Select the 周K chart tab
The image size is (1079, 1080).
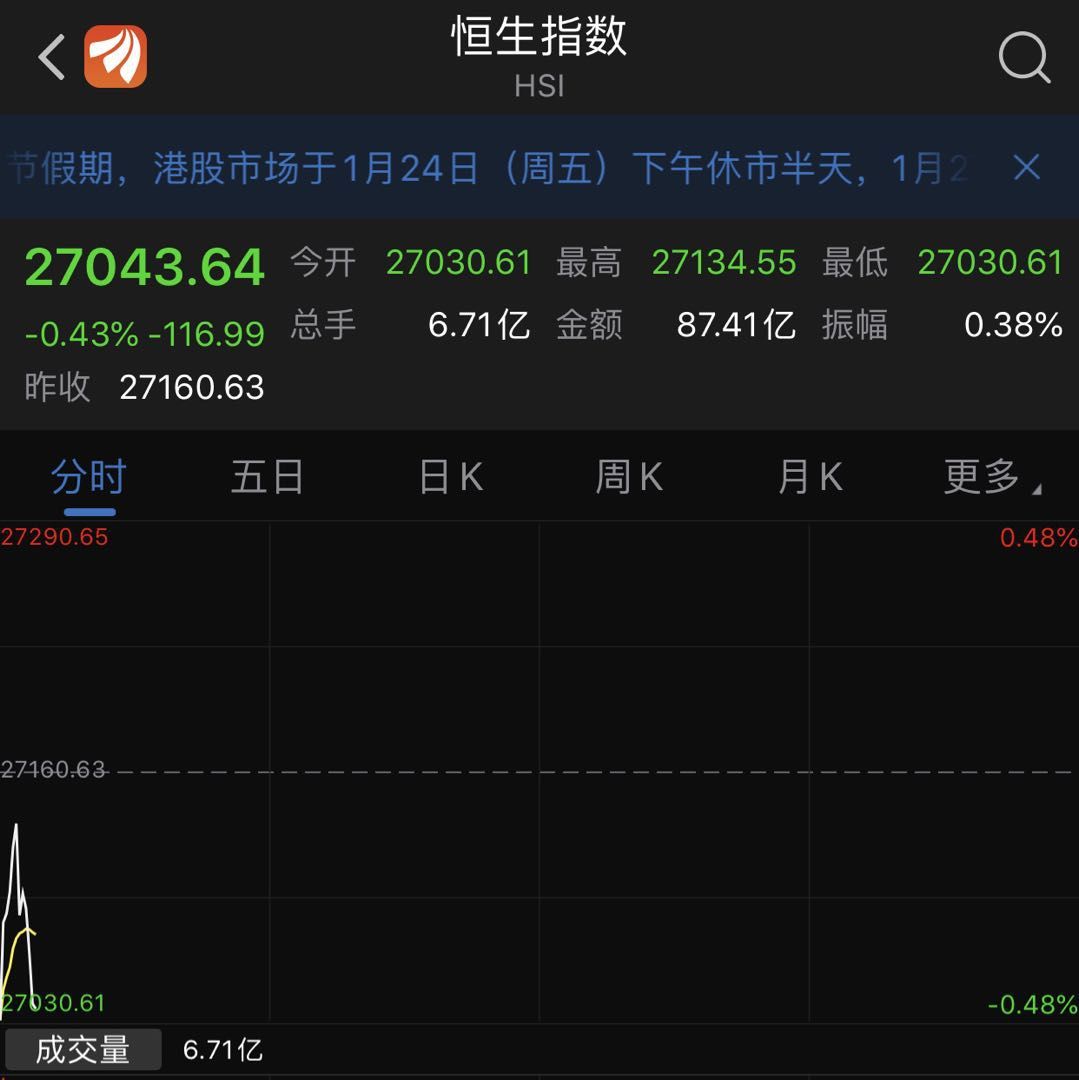tap(629, 477)
